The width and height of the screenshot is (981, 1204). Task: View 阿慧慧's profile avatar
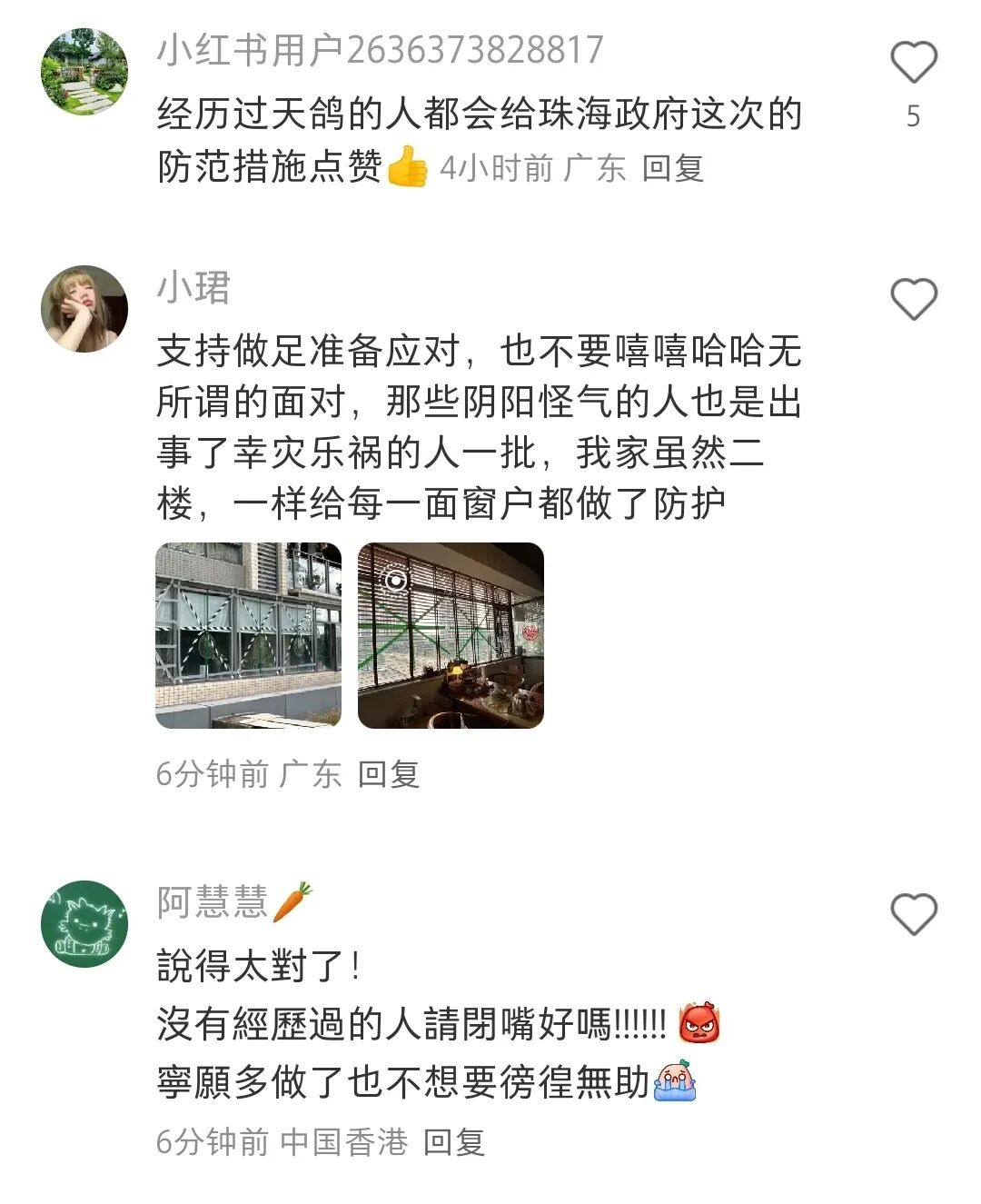[84, 923]
